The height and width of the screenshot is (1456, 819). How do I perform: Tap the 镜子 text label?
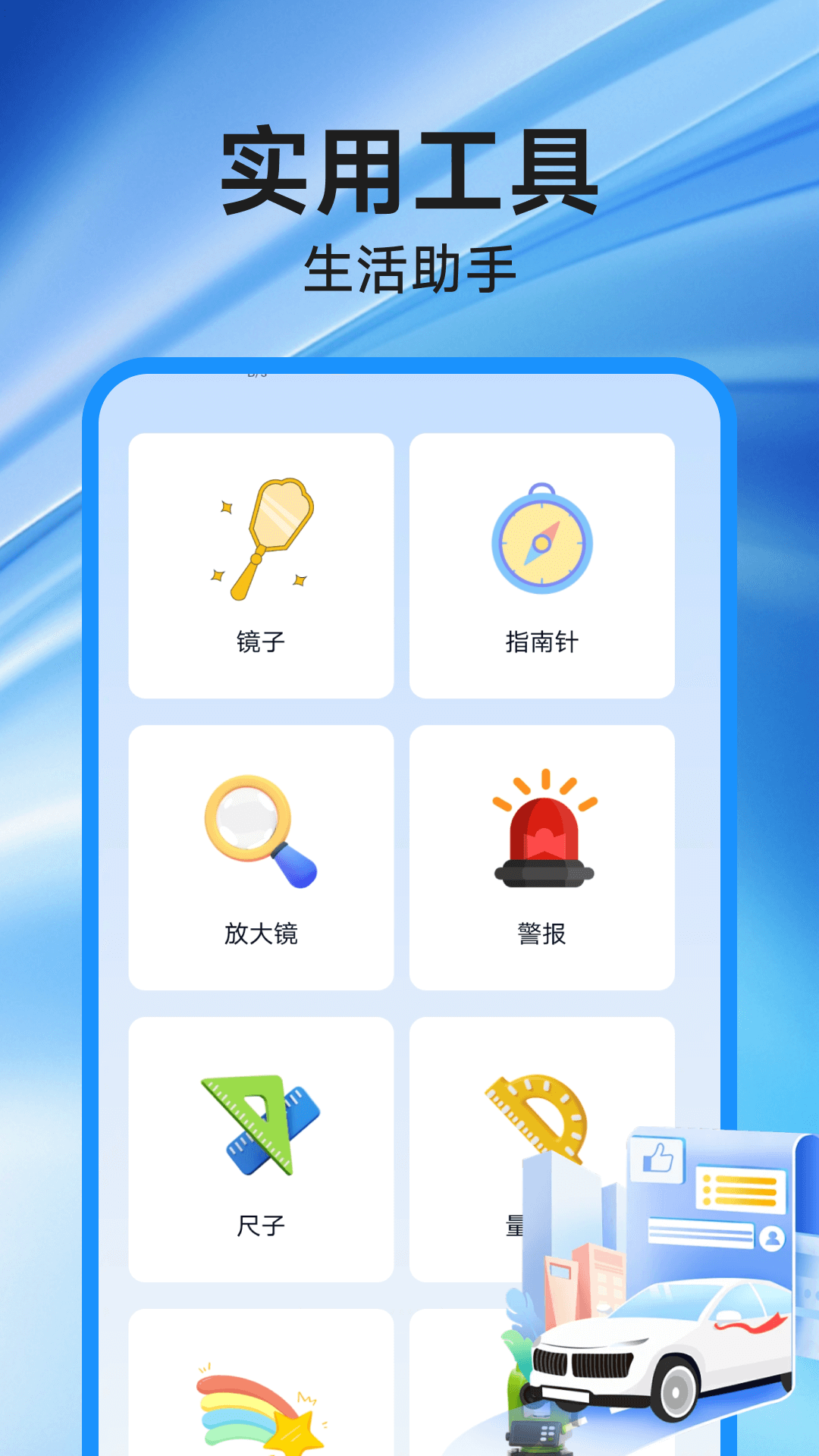tap(262, 641)
